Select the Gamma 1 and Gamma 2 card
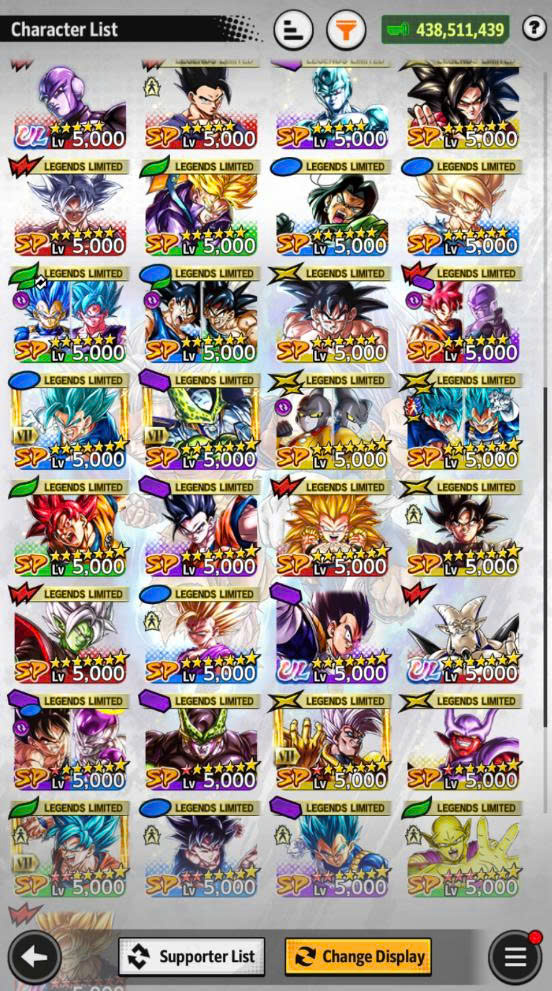Screen dimensions: 552x991 click(x=332, y=421)
